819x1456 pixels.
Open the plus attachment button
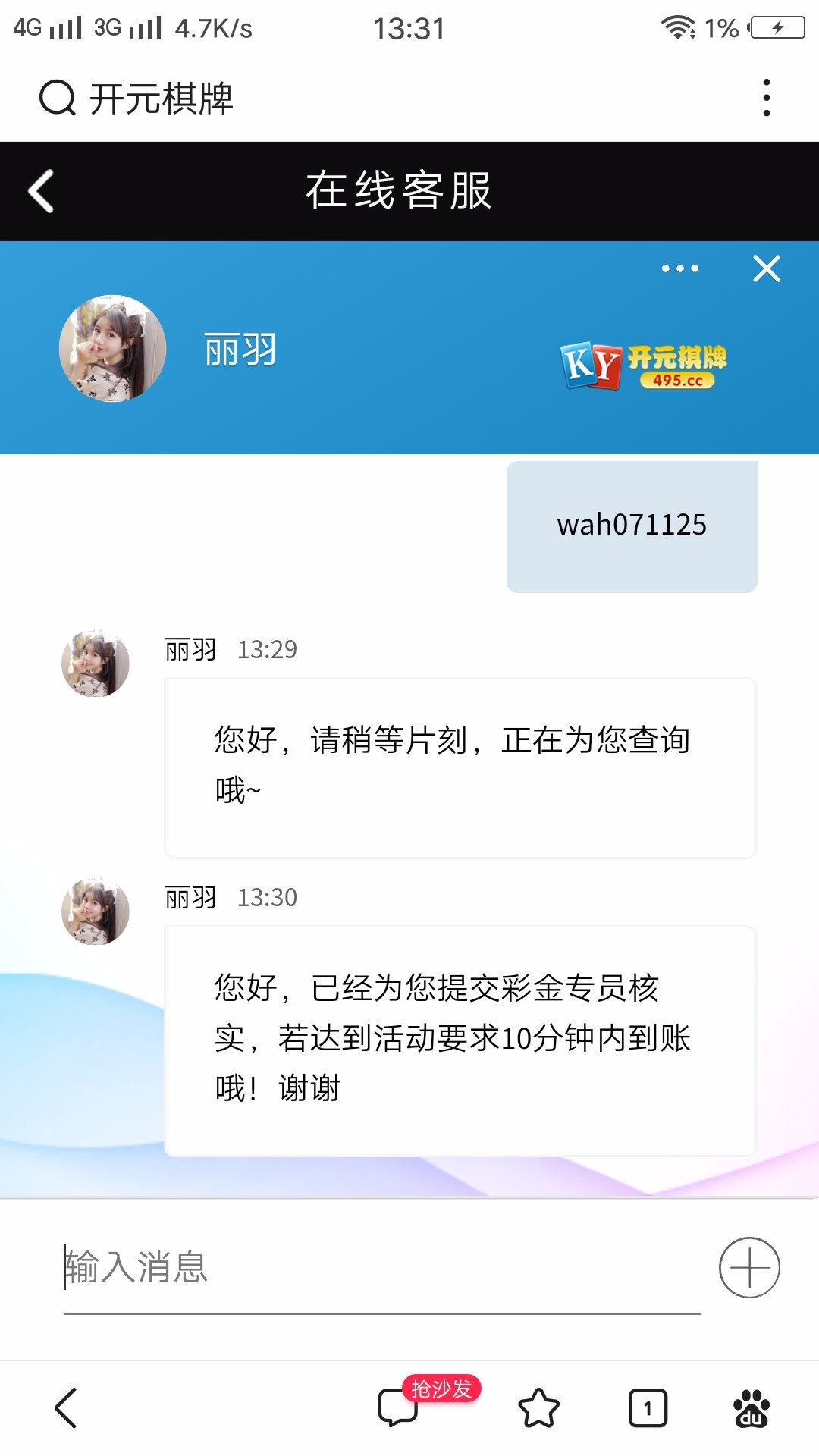749,1267
